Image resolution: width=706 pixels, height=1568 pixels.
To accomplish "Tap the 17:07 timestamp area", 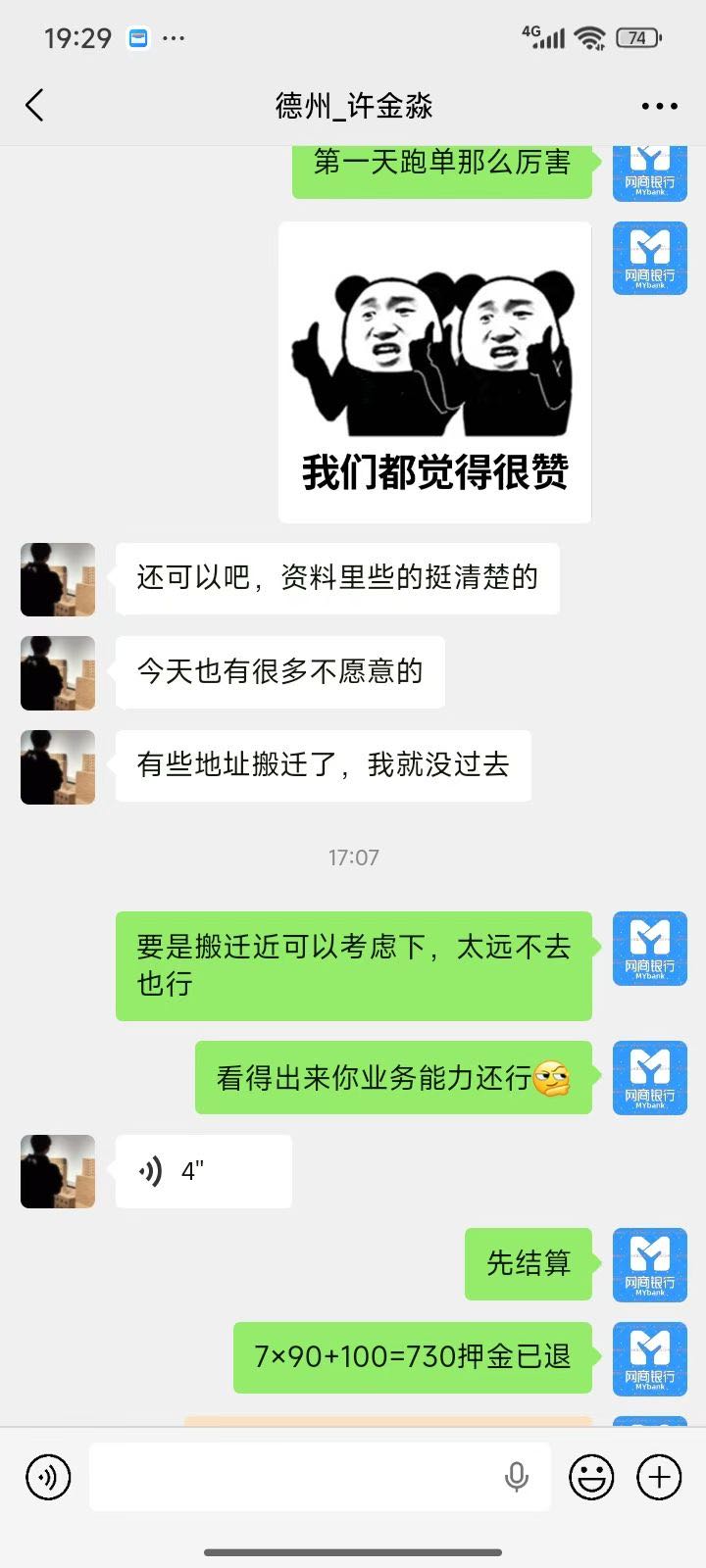I will [353, 857].
